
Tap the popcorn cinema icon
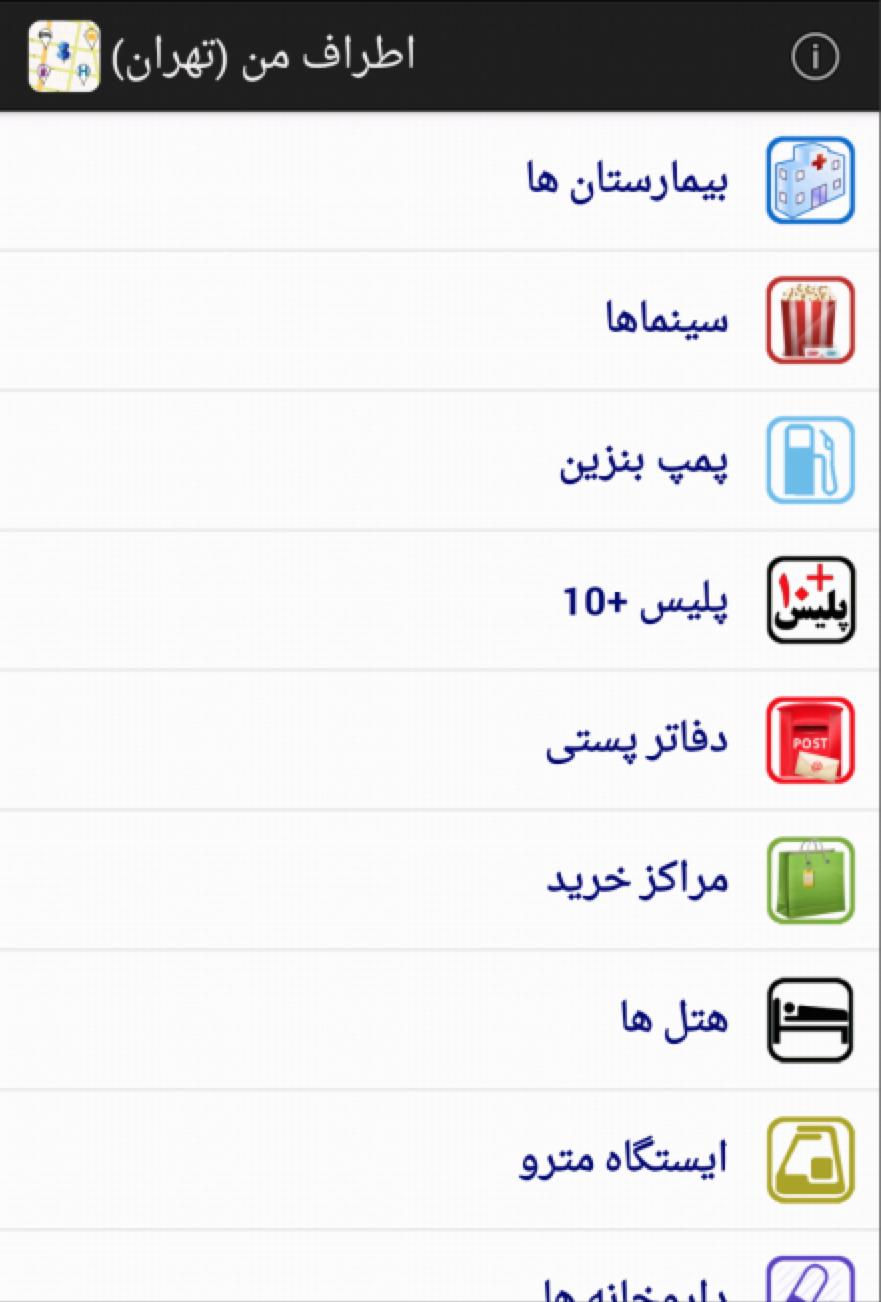coord(810,319)
